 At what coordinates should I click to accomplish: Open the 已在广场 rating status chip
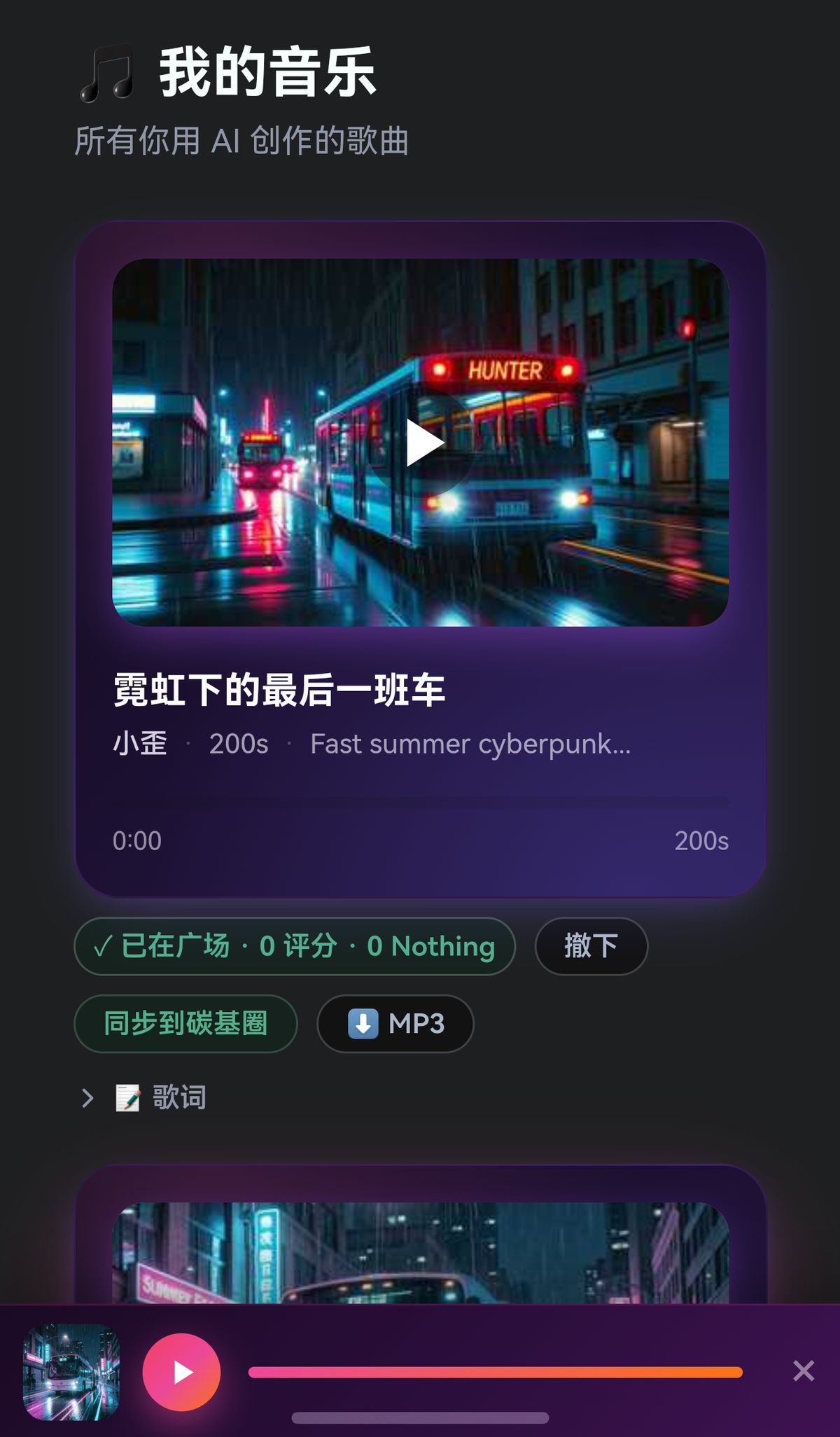pyautogui.click(x=294, y=946)
